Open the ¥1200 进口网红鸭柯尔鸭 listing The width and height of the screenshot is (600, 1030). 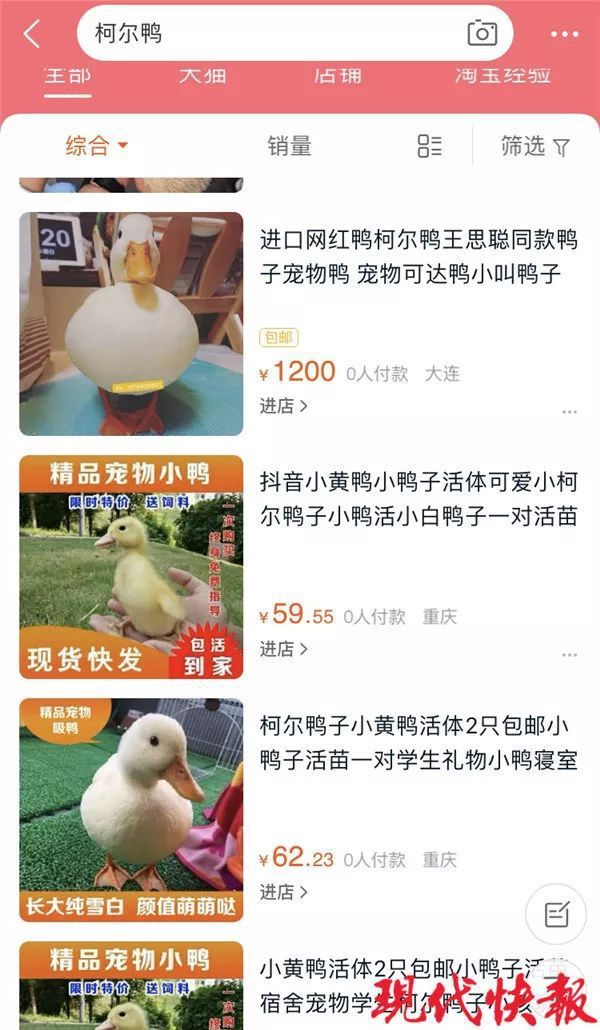418,256
